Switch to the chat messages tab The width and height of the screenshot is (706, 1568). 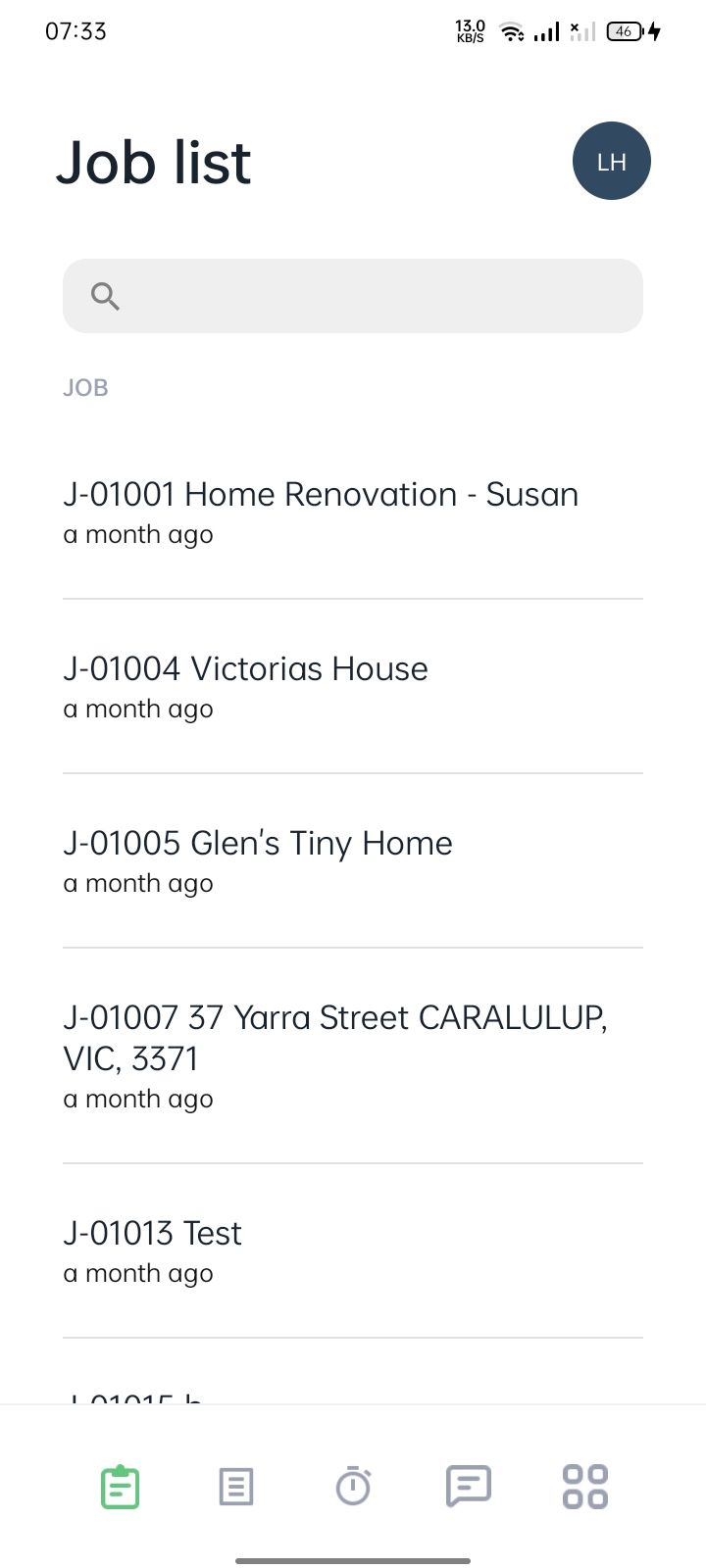[x=469, y=1487]
